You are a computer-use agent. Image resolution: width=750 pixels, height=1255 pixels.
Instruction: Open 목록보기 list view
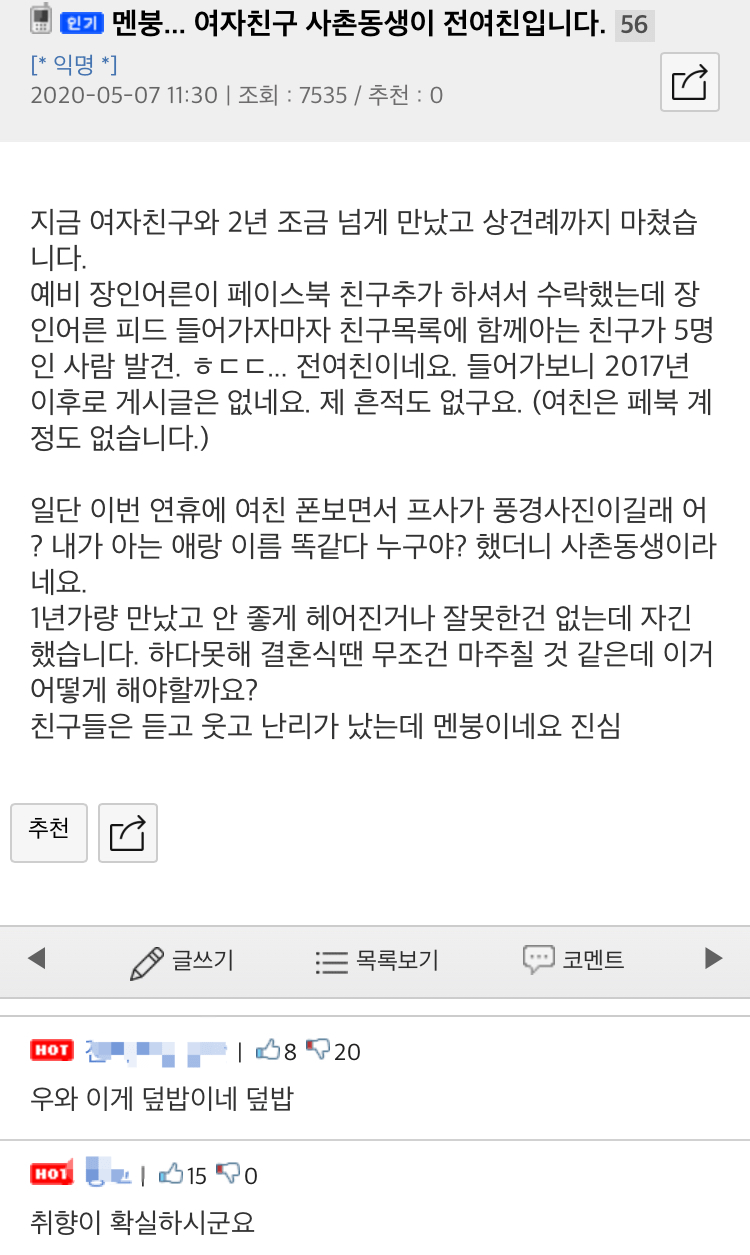pyautogui.click(x=376, y=961)
